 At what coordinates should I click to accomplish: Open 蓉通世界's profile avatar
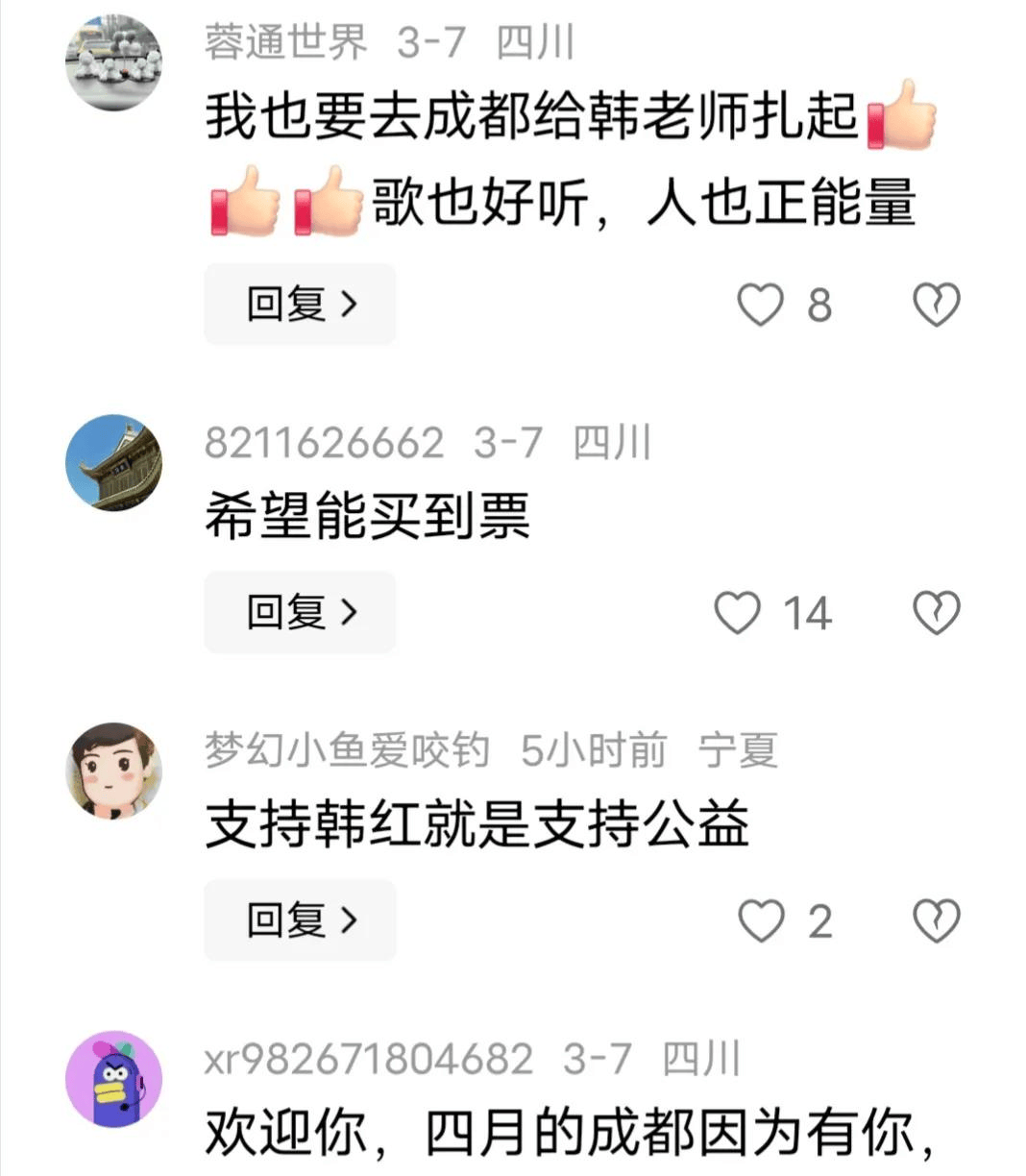(x=113, y=63)
